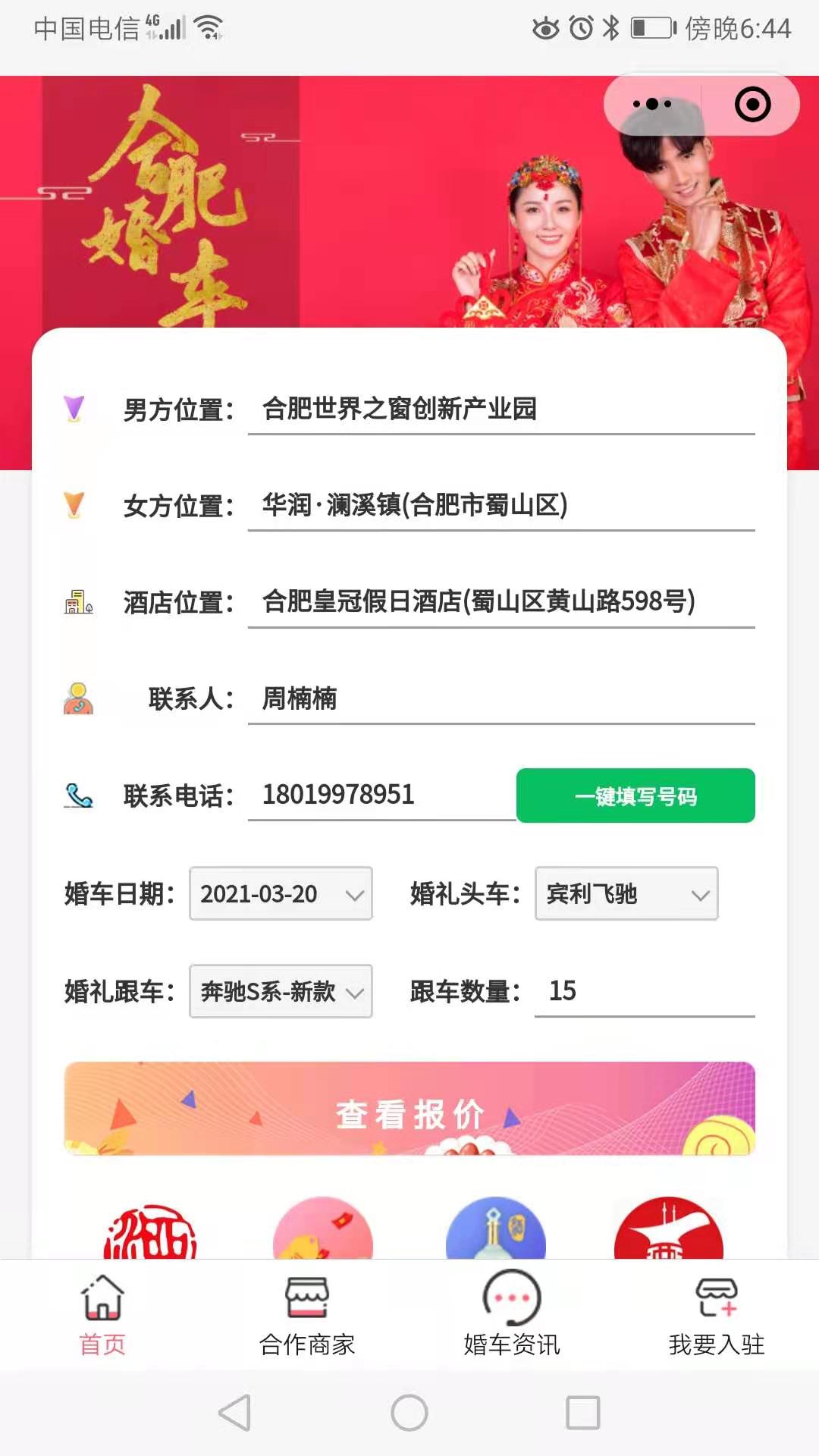Image resolution: width=819 pixels, height=1456 pixels.
Task: Open the 婚礼头车 dropdown
Action: tap(626, 894)
